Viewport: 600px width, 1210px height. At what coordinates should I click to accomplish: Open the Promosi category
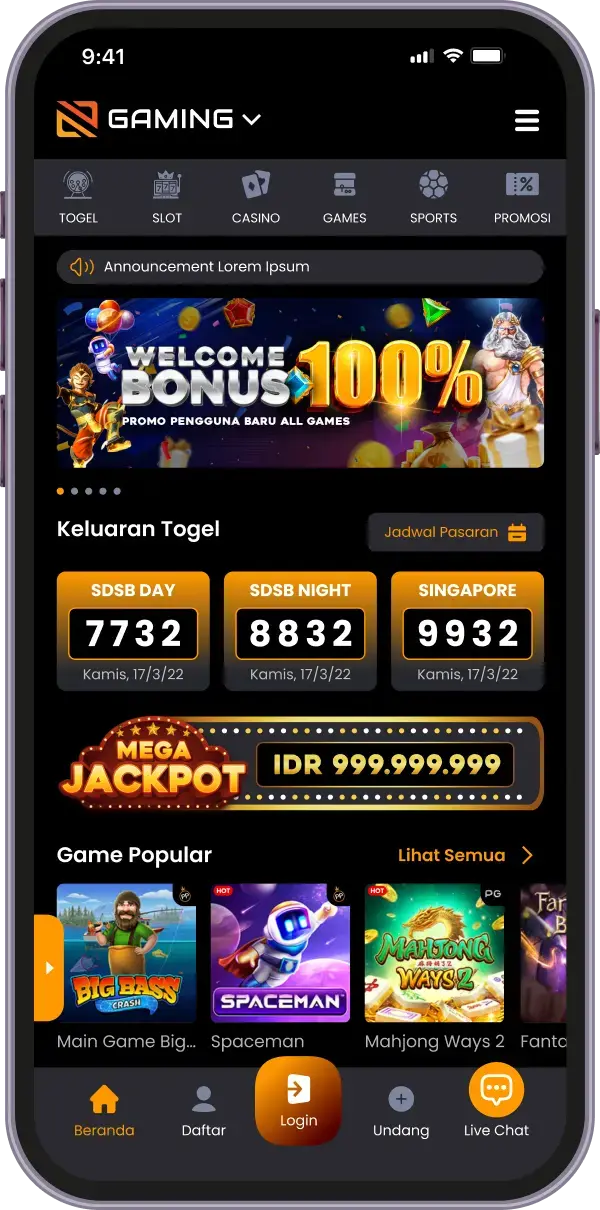[x=522, y=197]
